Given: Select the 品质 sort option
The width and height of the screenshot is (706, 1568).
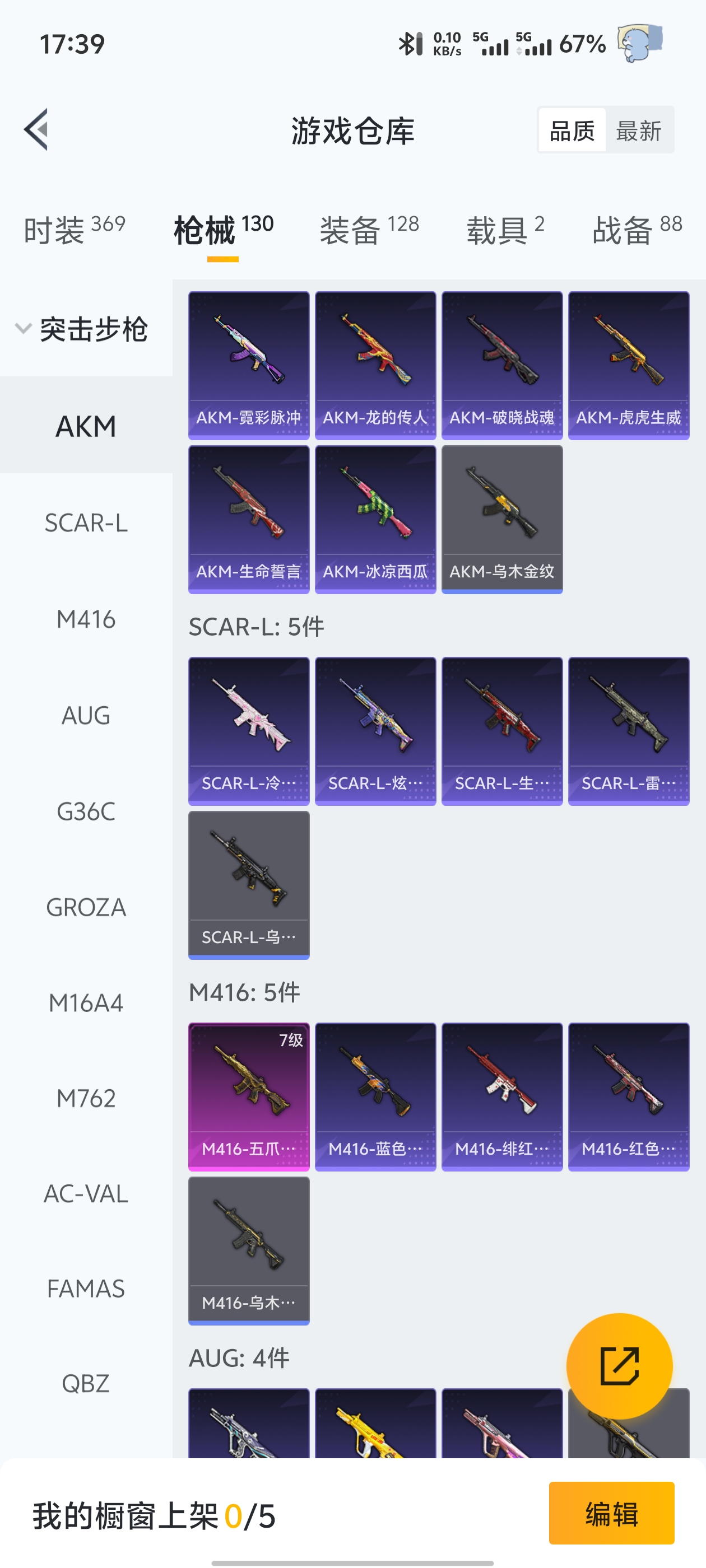Looking at the screenshot, I should (x=572, y=130).
